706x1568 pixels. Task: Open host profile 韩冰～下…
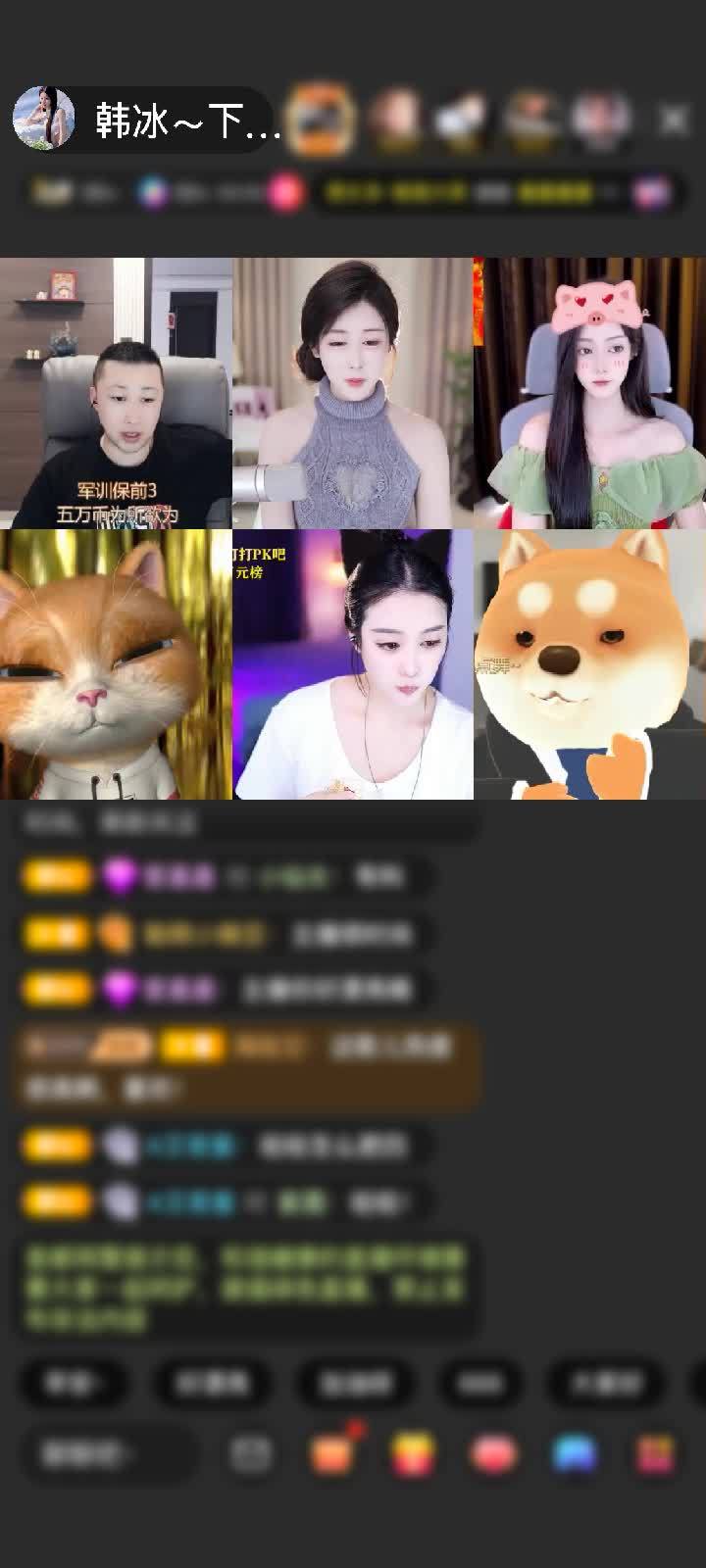[147, 120]
